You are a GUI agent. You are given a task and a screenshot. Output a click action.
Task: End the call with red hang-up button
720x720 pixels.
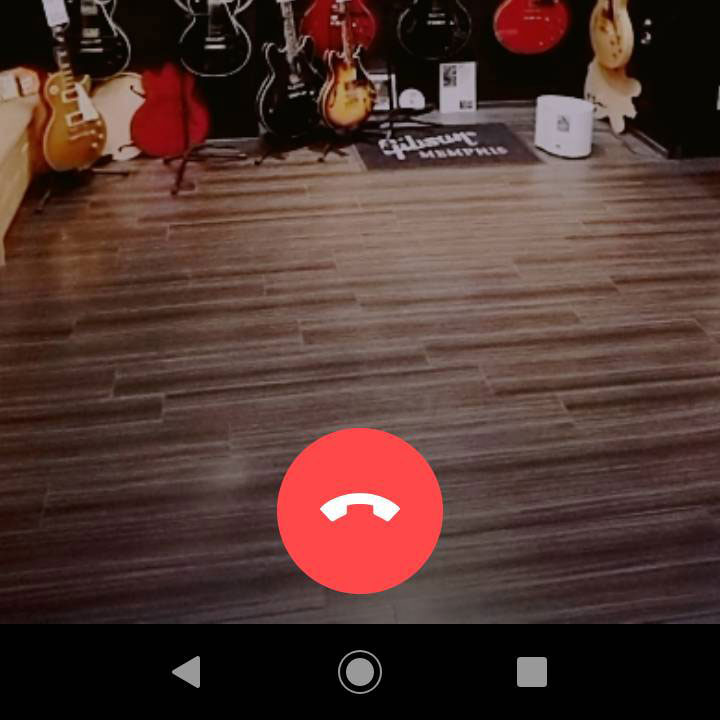tap(360, 511)
